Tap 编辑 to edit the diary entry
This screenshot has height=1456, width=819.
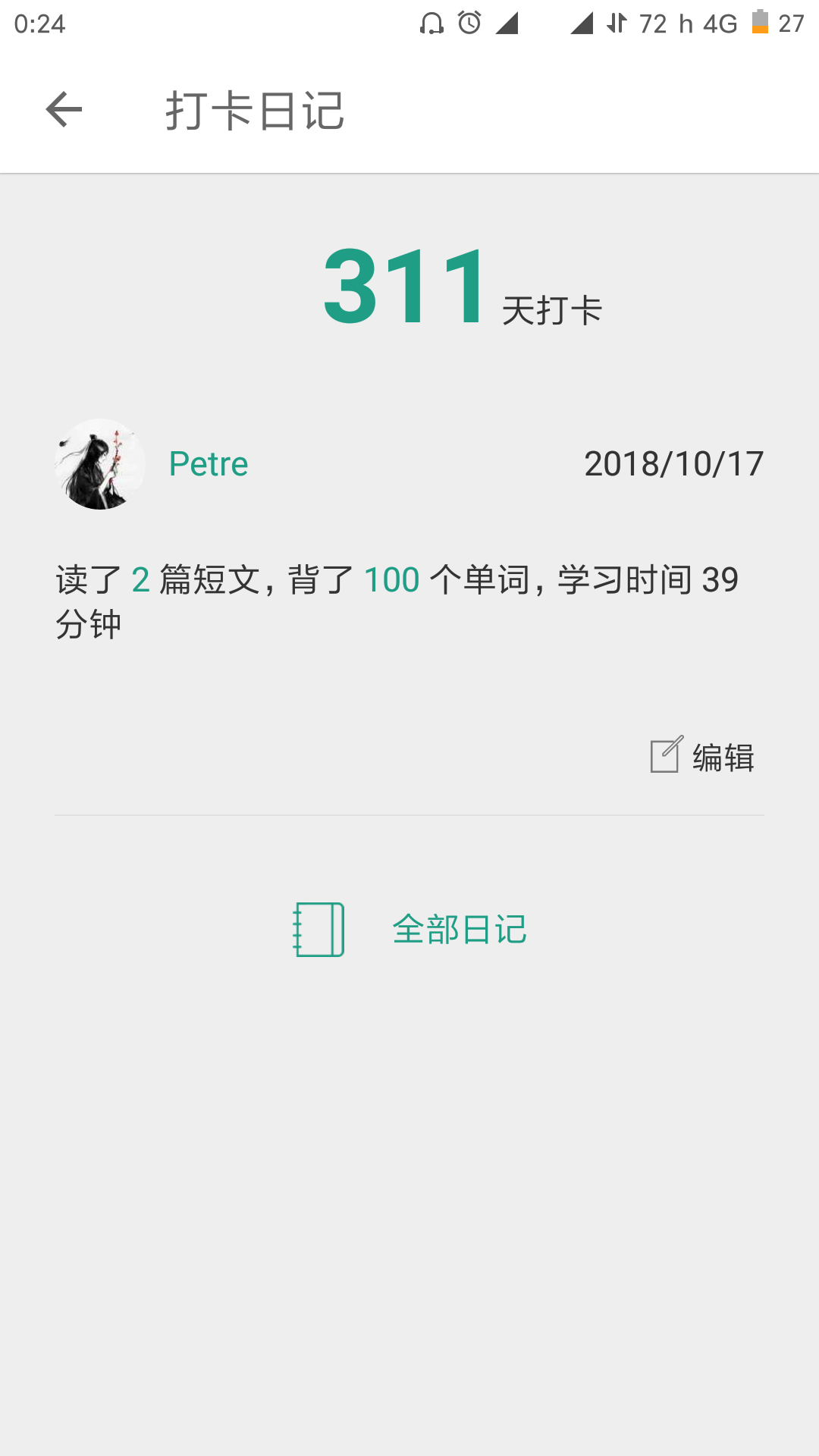(703, 756)
